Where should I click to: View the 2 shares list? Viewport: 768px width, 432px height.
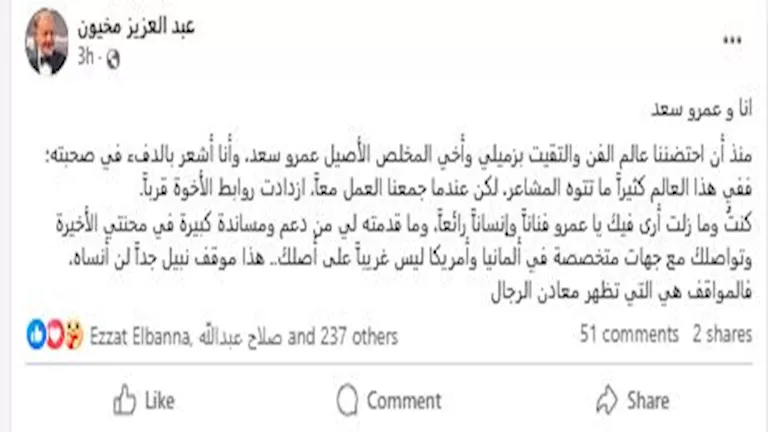pyautogui.click(x=721, y=336)
